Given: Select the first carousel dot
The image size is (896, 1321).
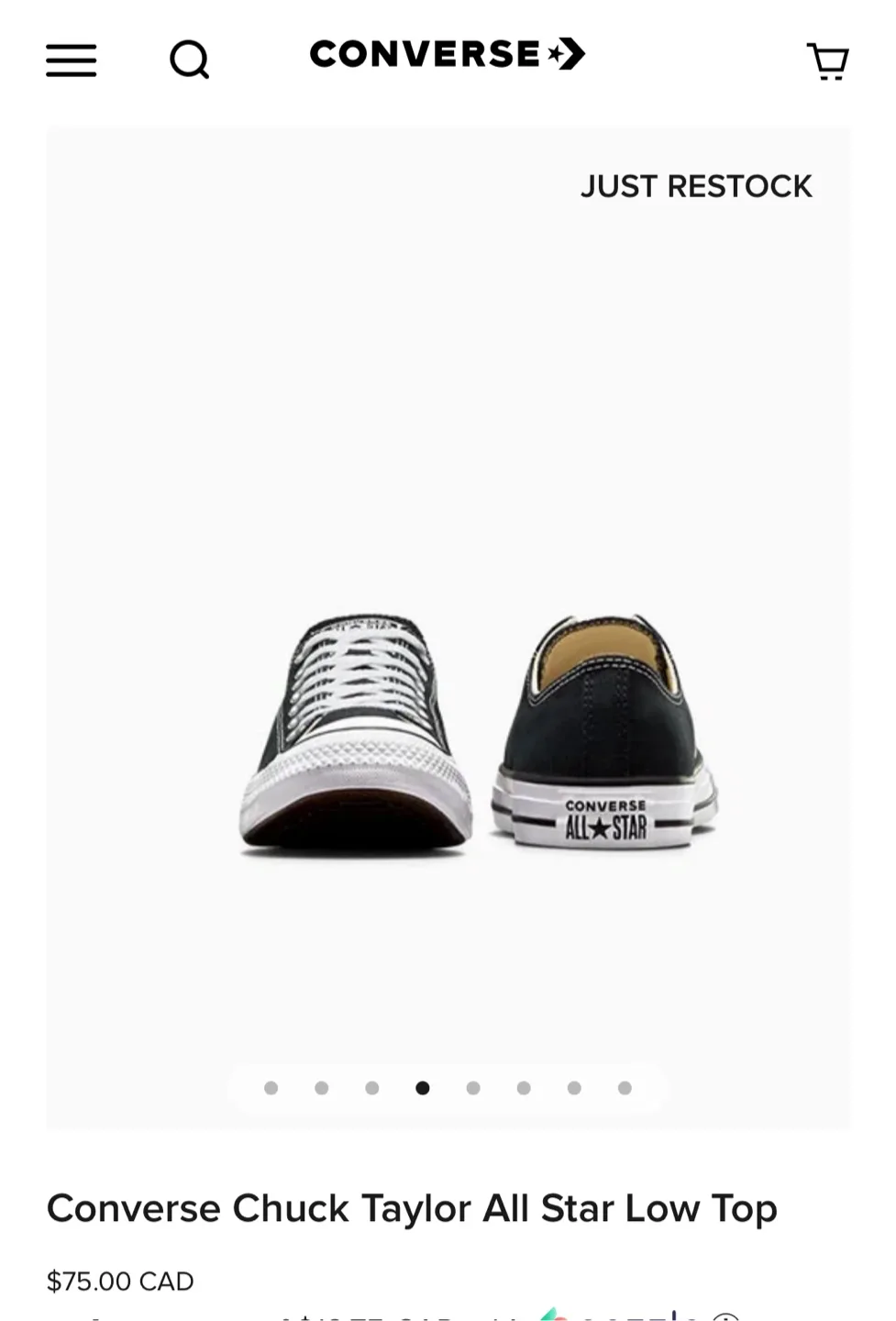Looking at the screenshot, I should (x=271, y=1089).
